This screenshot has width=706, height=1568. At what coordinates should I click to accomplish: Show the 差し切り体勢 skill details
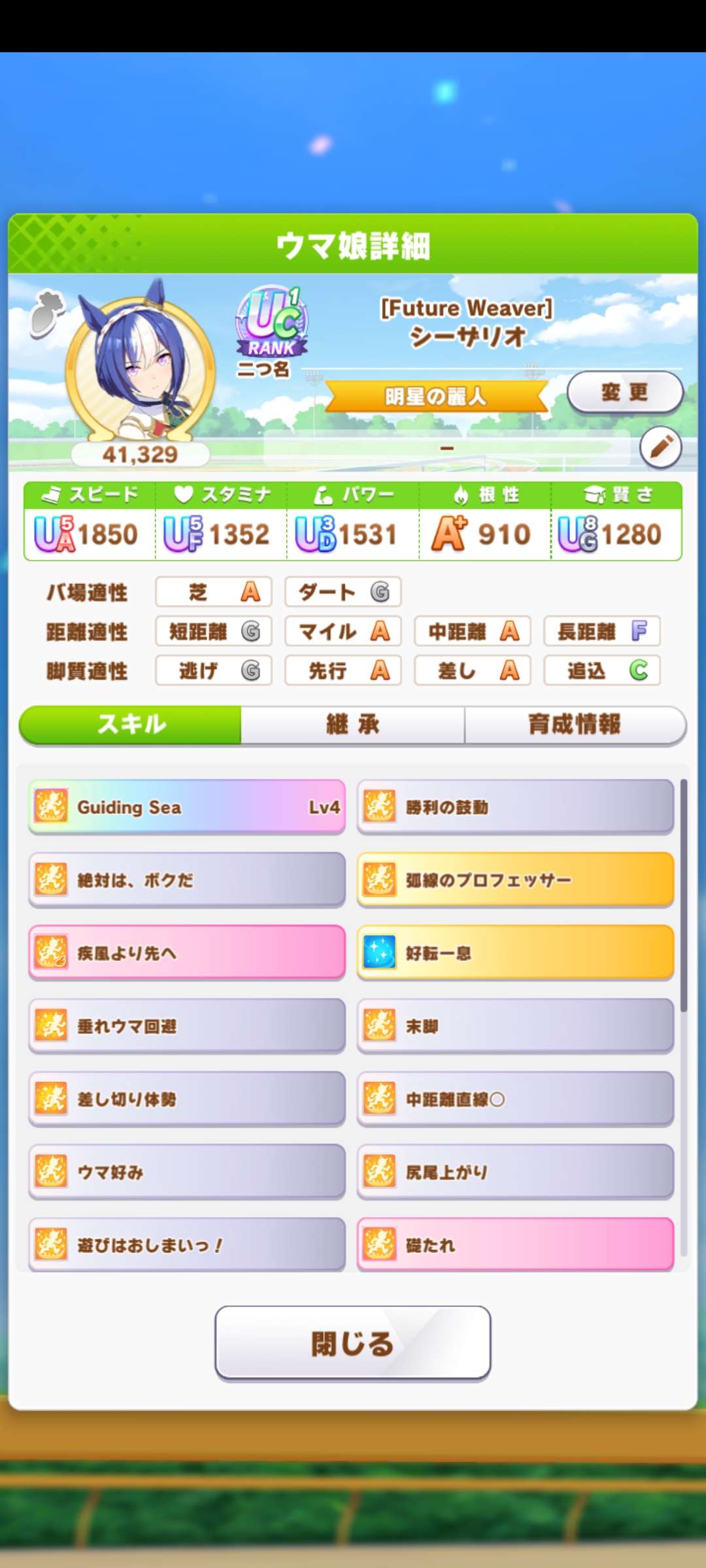tap(187, 1100)
